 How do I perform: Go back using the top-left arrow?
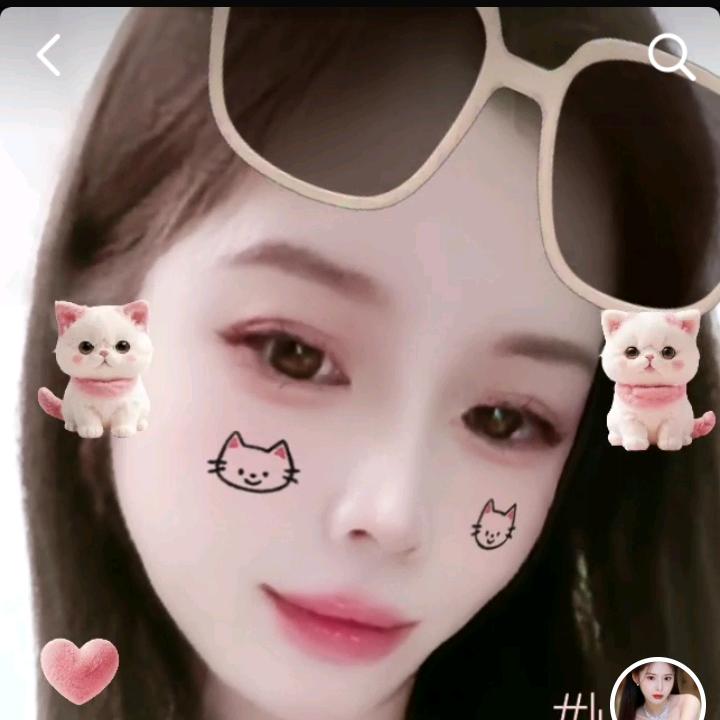(49, 55)
